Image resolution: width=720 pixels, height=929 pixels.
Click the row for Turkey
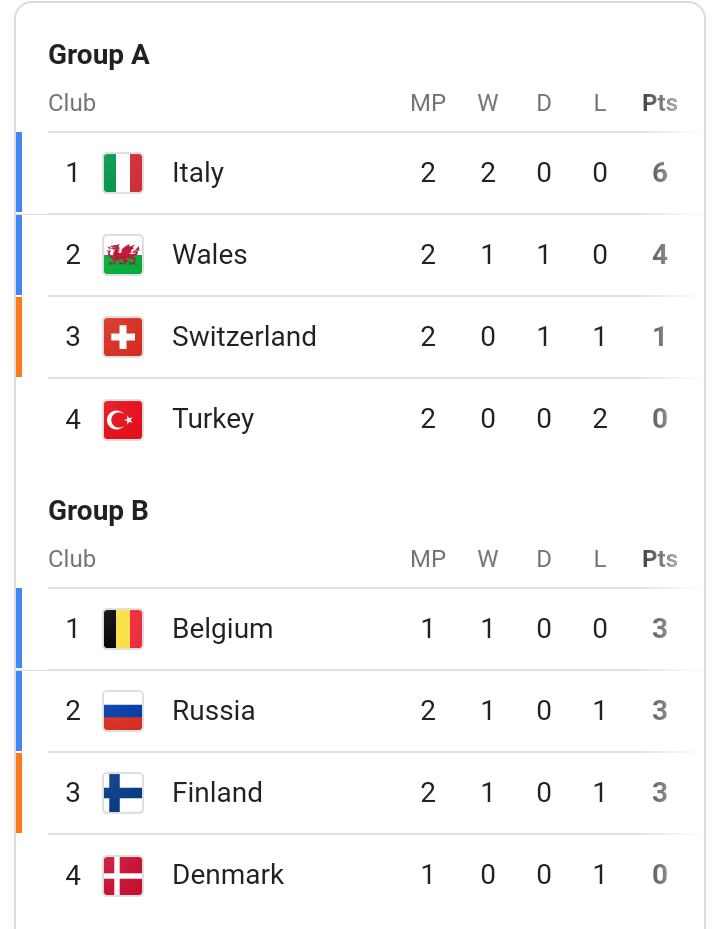(360, 418)
